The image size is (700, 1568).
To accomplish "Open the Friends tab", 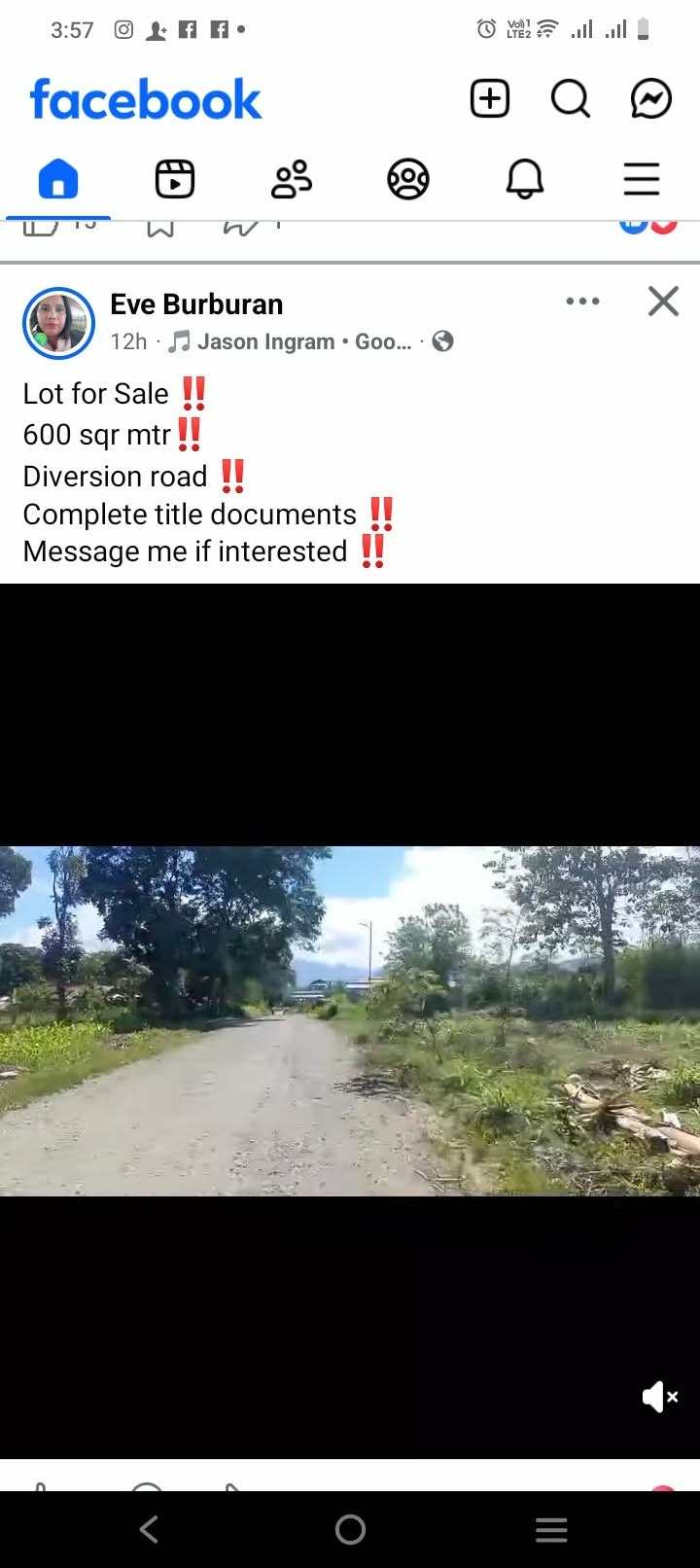I will 292,180.
